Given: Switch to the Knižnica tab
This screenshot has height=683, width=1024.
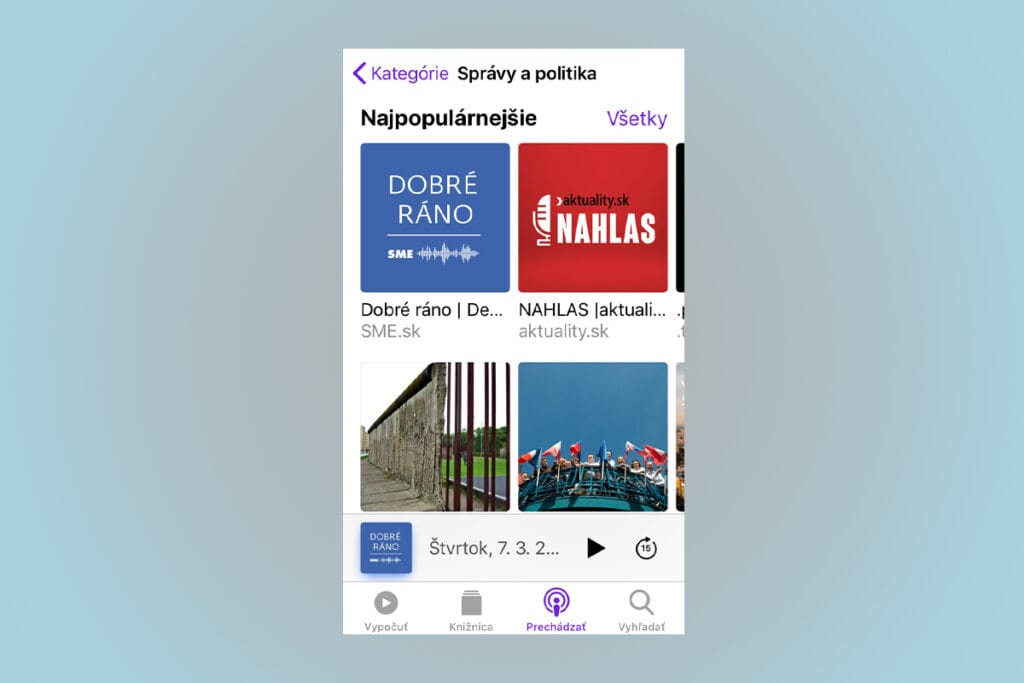Looking at the screenshot, I should point(471,611).
